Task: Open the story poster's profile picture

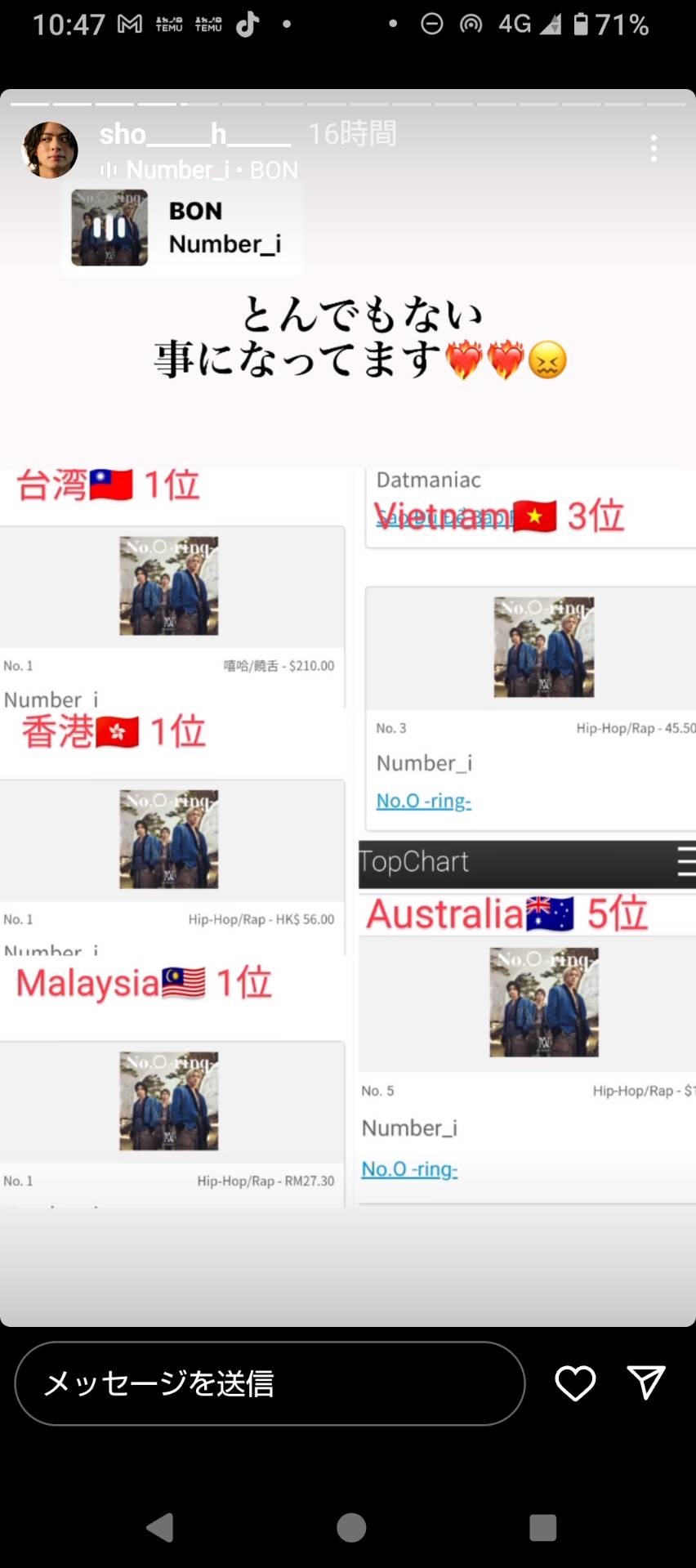Action: 50,150
